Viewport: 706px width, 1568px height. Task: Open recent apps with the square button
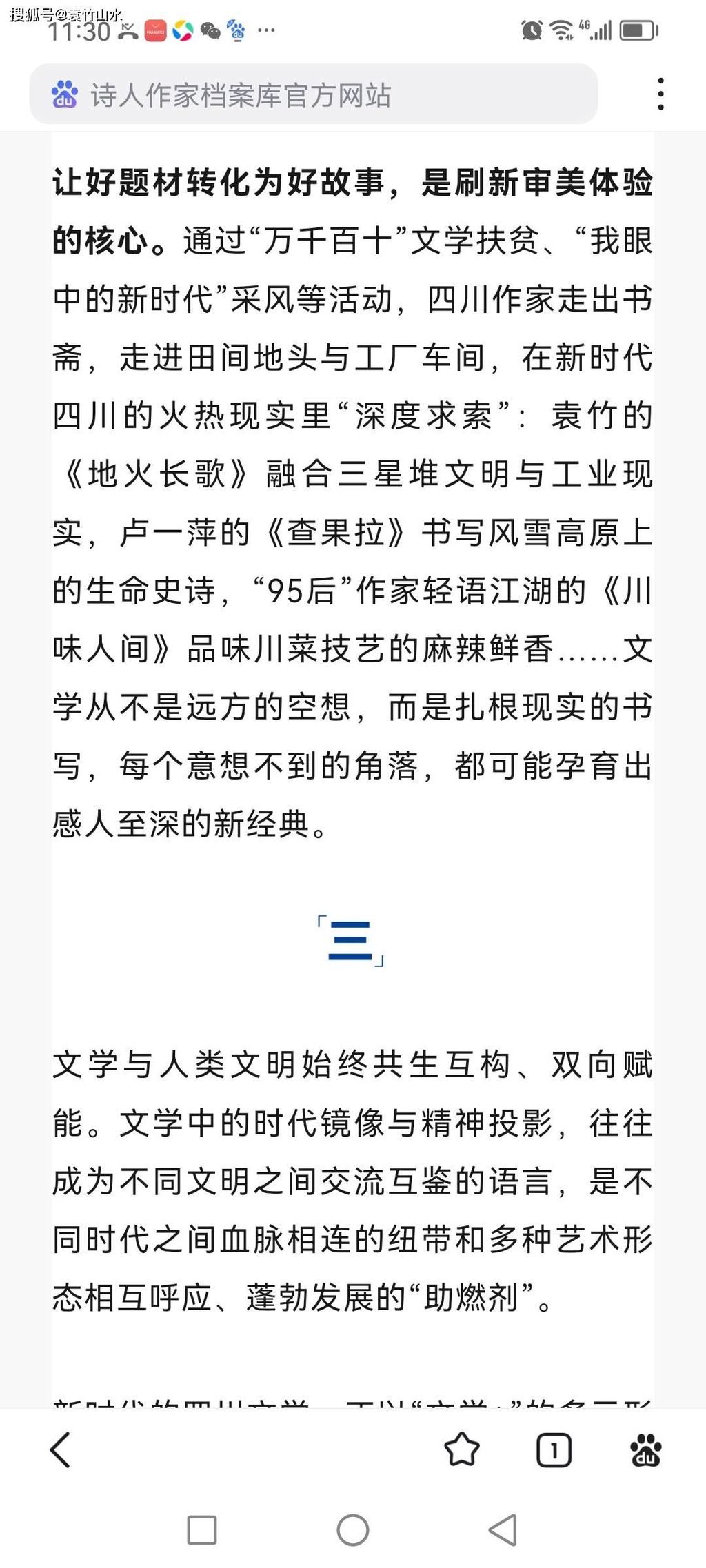[202, 1529]
